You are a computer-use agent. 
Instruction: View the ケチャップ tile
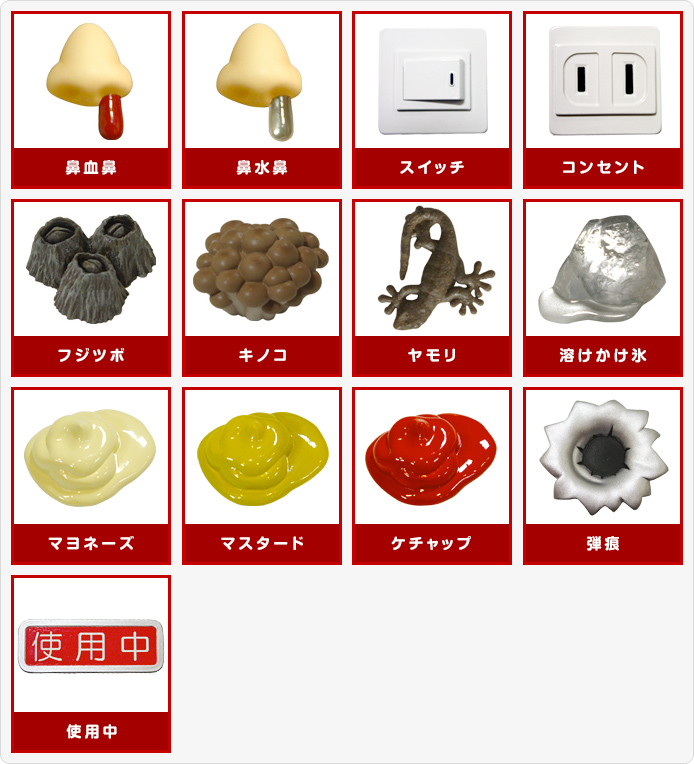pos(432,476)
